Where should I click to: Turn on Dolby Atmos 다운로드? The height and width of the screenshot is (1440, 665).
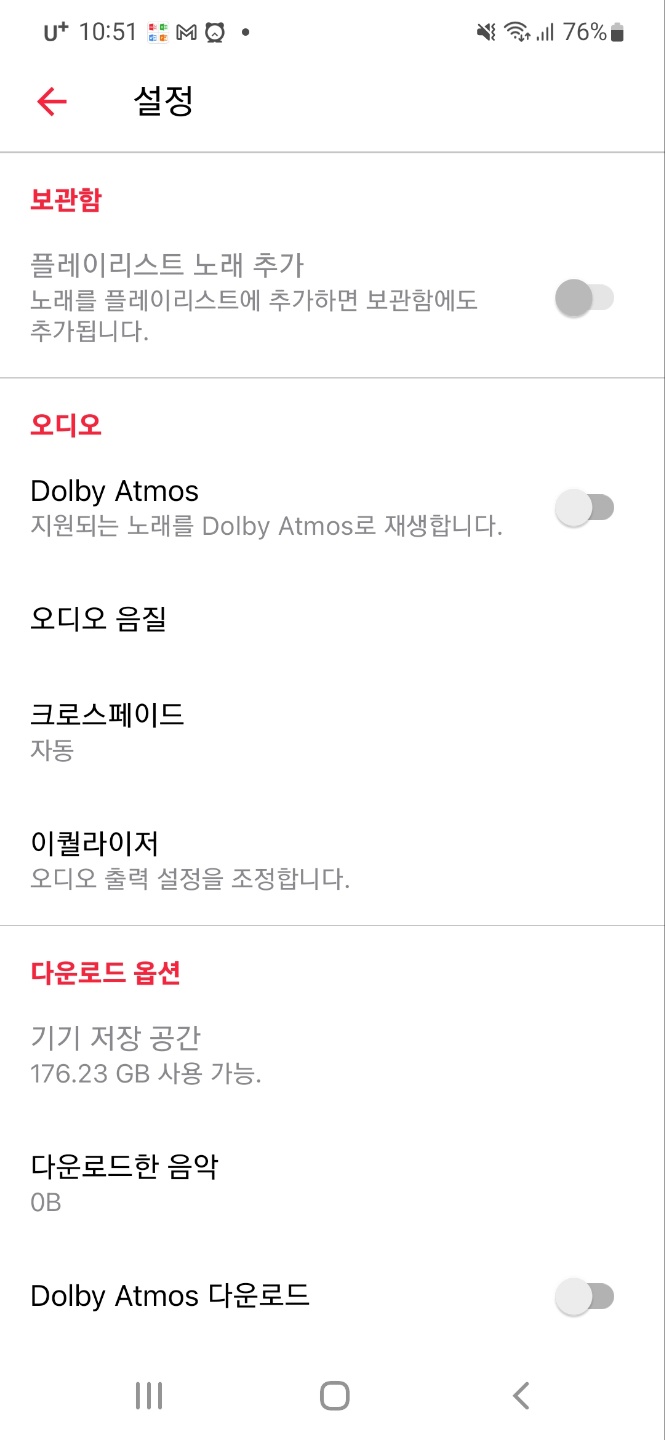coord(584,1297)
